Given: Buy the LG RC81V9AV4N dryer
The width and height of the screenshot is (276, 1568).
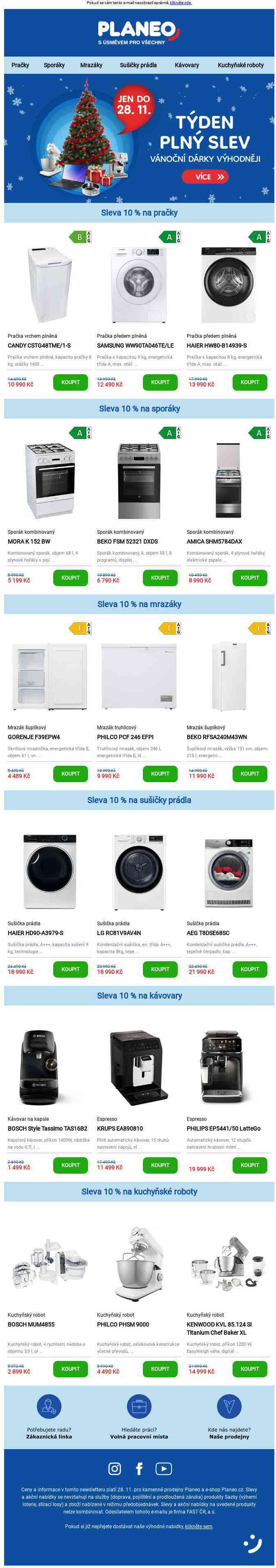Looking at the screenshot, I should click(160, 969).
